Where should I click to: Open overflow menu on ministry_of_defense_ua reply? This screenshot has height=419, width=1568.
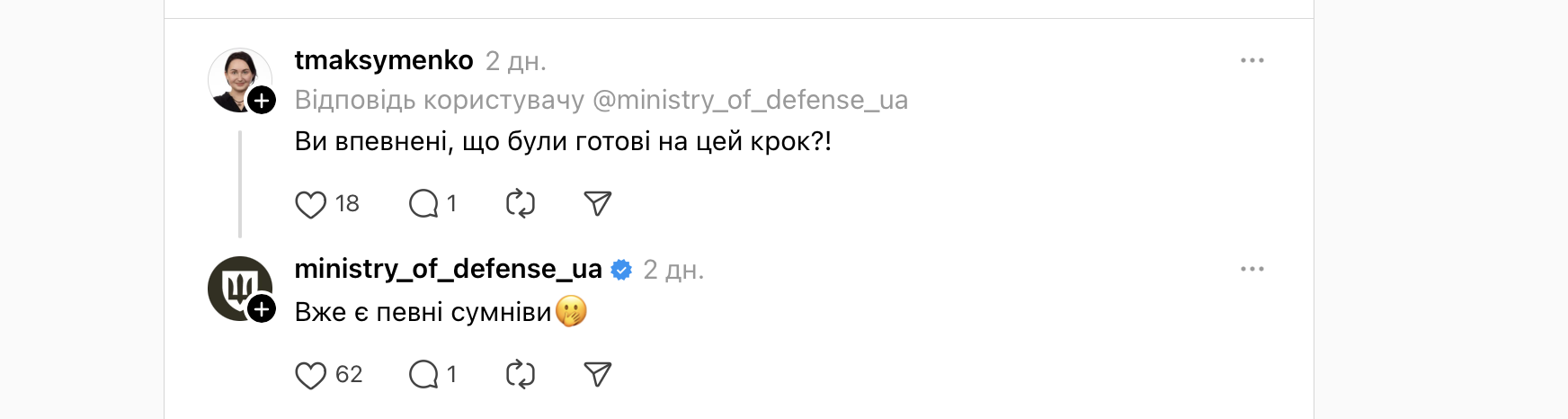pyautogui.click(x=1252, y=269)
